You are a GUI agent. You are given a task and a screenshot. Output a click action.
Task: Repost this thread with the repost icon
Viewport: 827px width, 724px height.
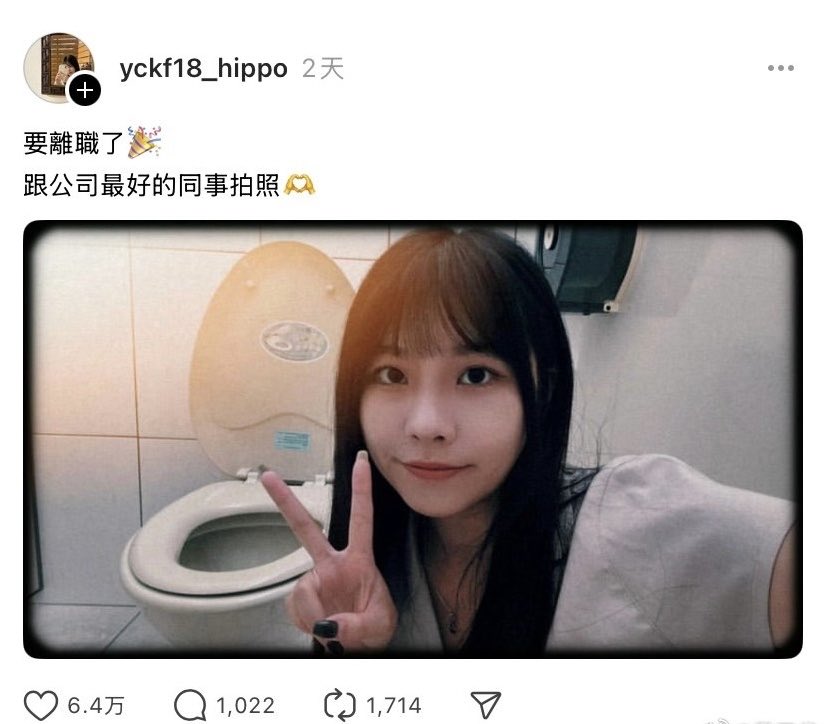[x=340, y=705]
